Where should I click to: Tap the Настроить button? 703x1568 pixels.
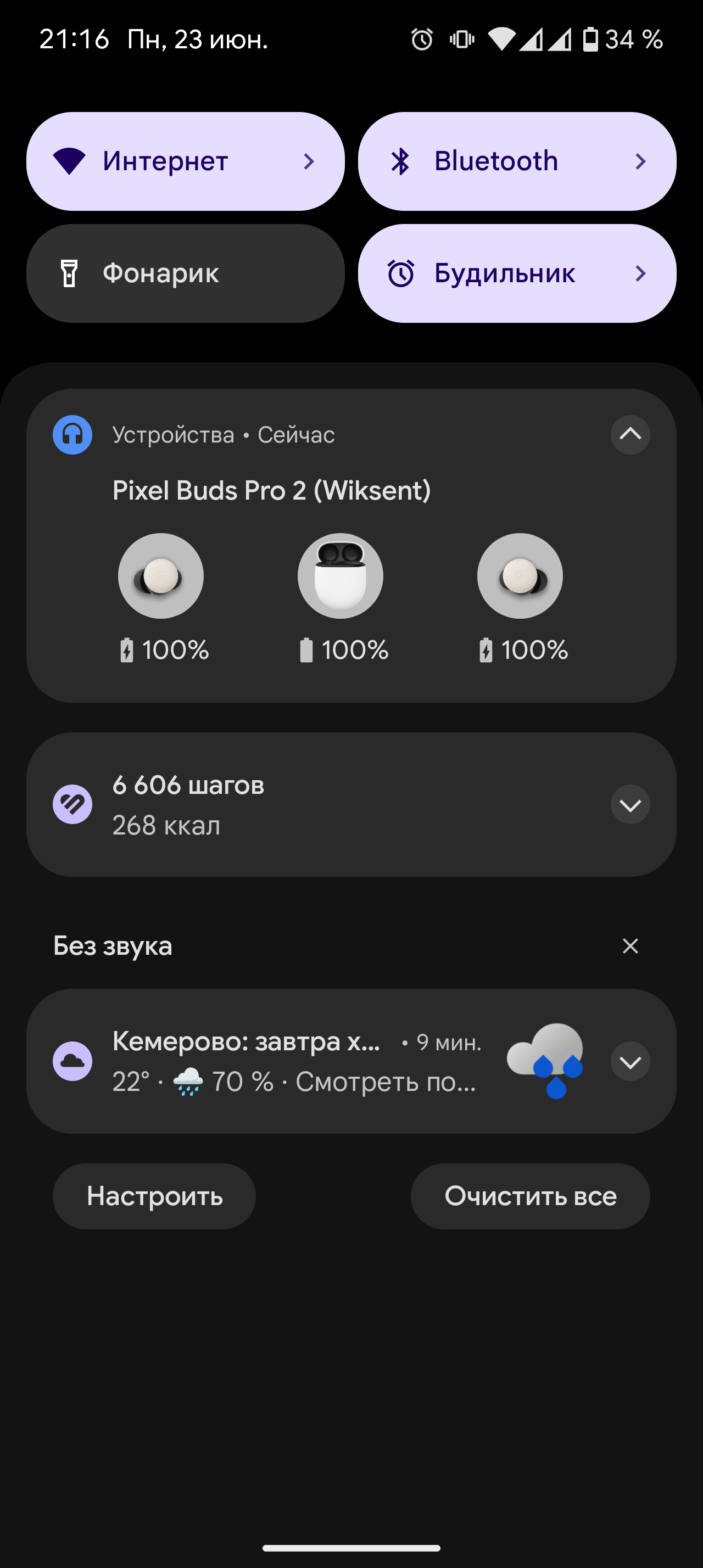coord(154,1196)
